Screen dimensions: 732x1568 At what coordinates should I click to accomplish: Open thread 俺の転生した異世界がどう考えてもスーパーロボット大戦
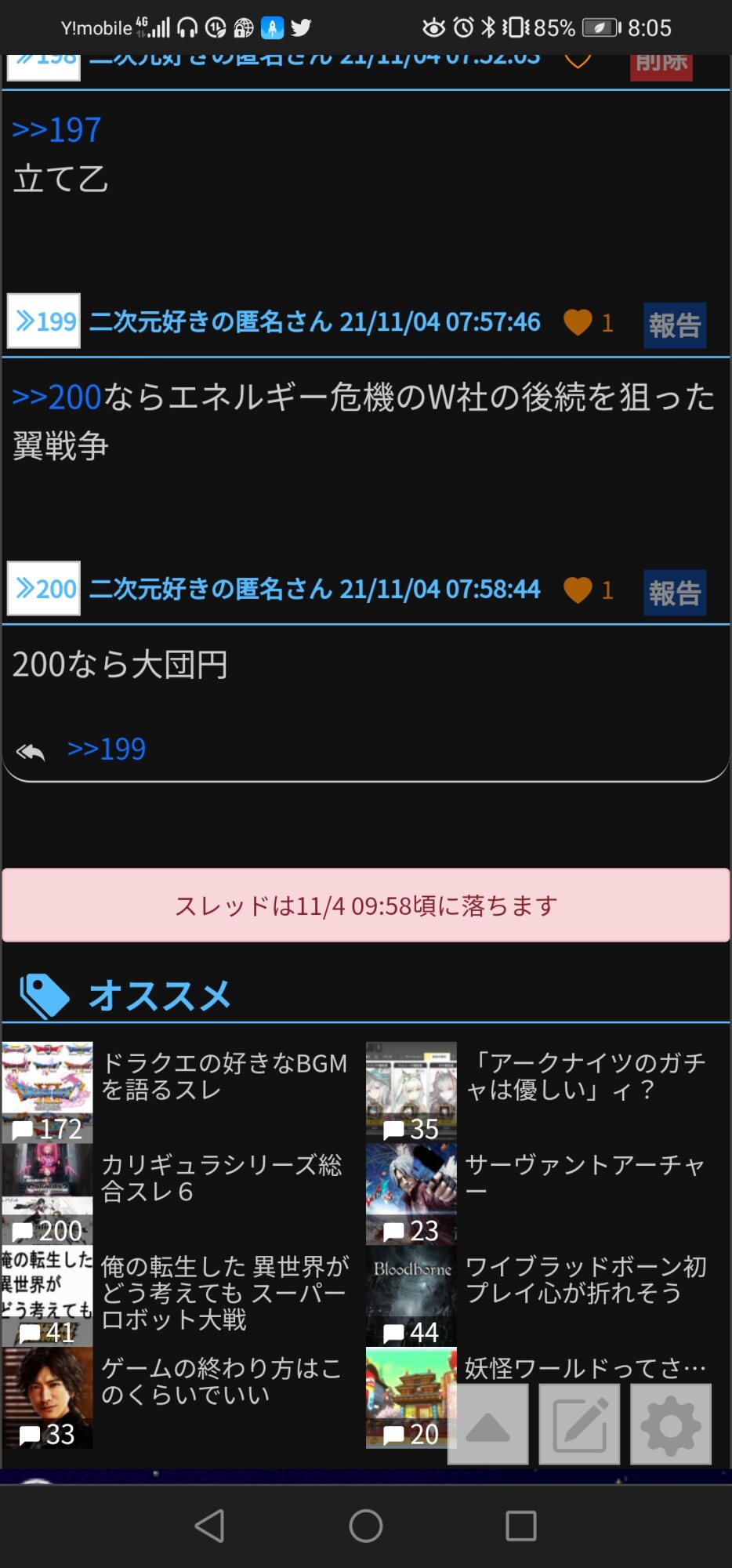coord(224,1292)
